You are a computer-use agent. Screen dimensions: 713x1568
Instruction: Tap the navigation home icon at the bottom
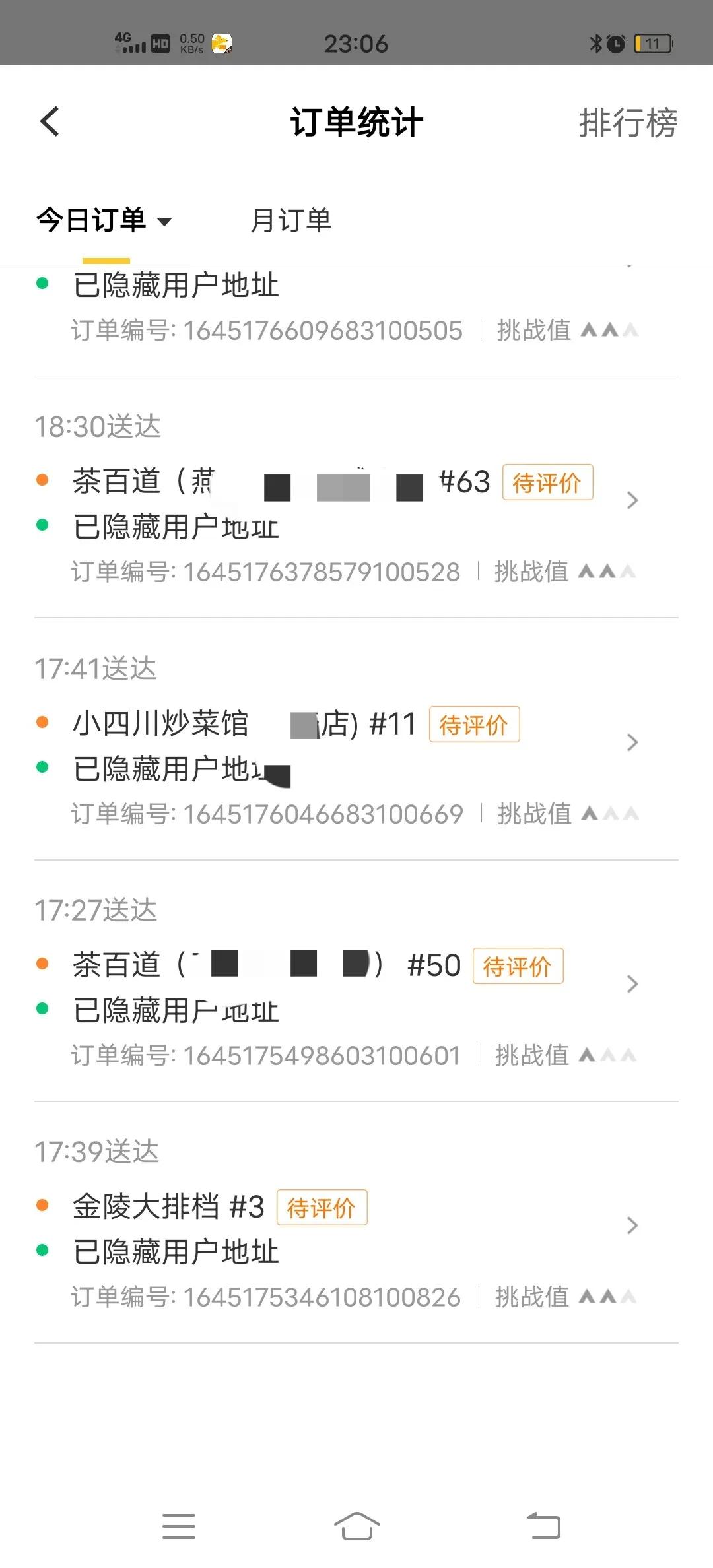[356, 1526]
